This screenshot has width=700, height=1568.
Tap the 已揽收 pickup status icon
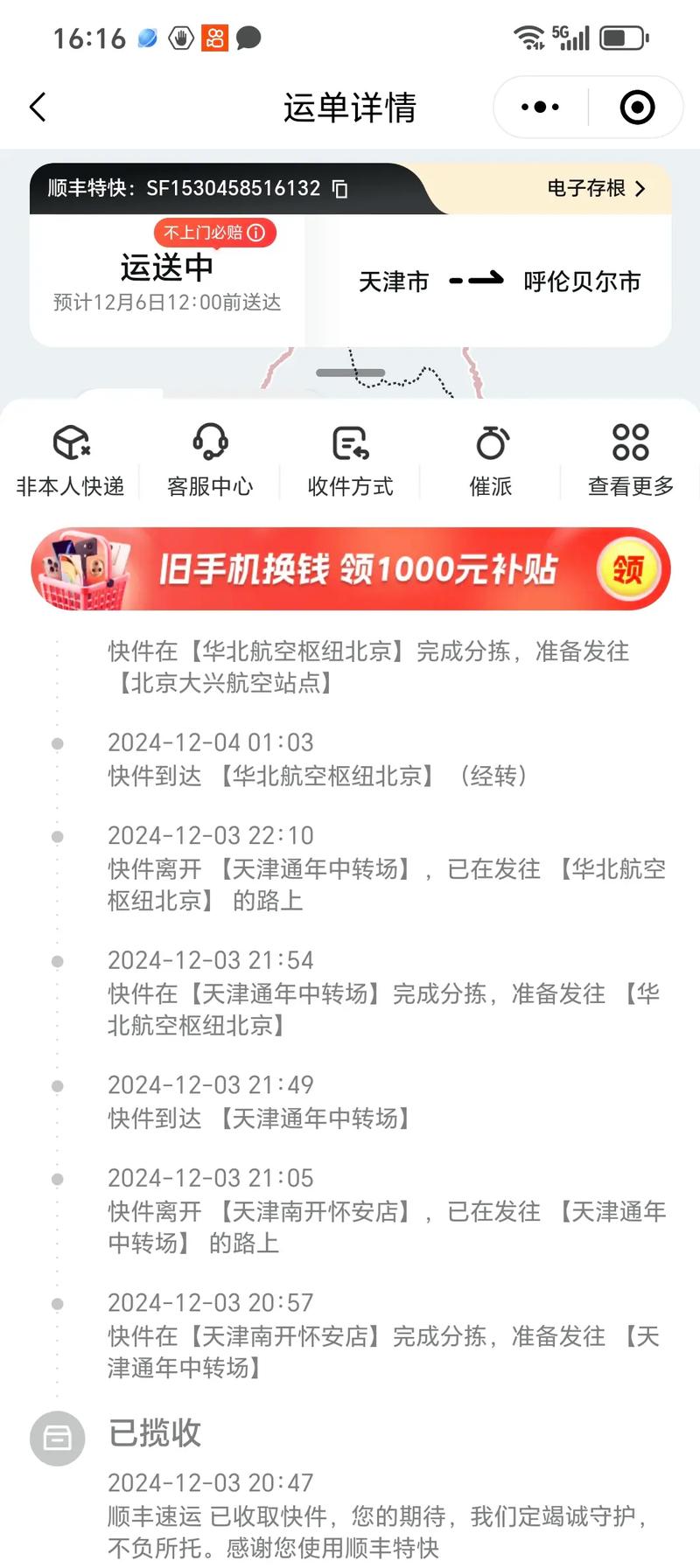56,1438
